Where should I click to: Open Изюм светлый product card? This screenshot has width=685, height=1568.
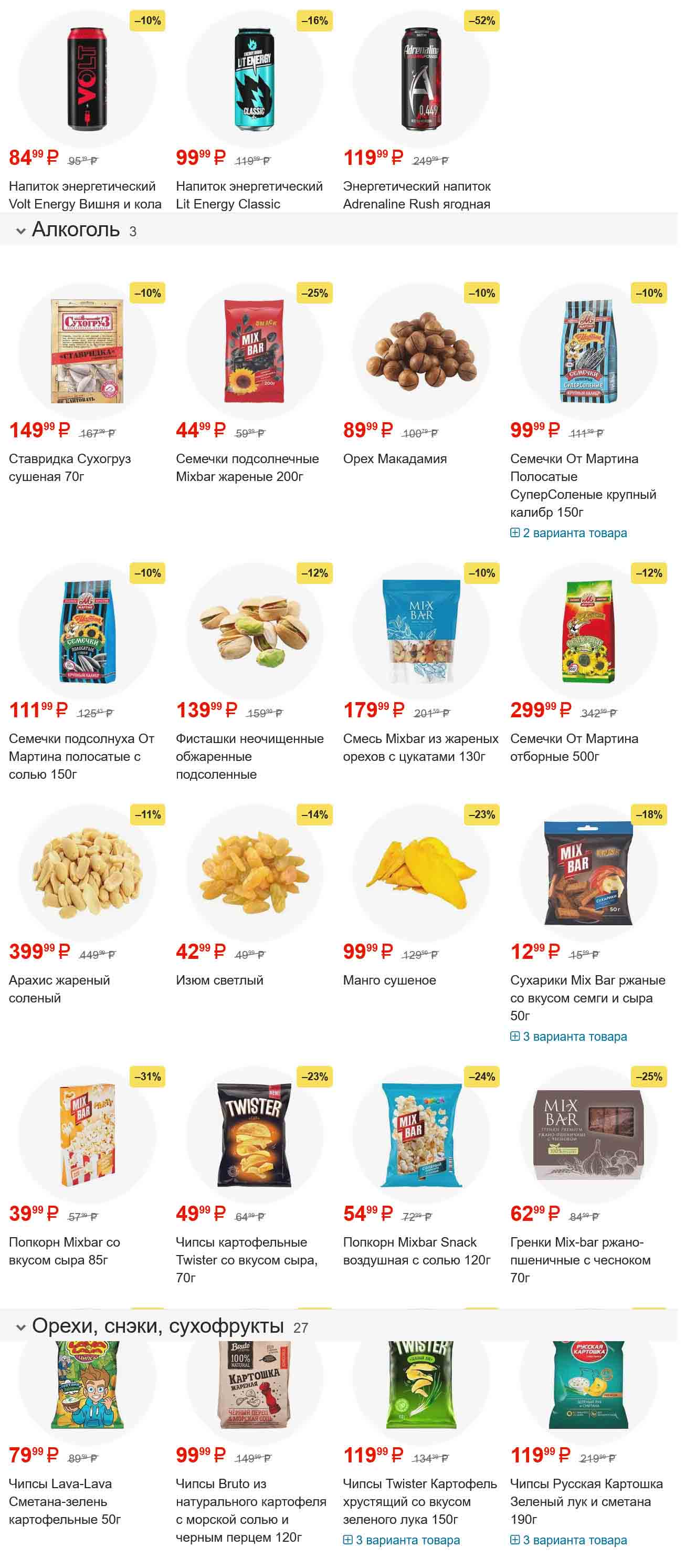[x=219, y=980]
